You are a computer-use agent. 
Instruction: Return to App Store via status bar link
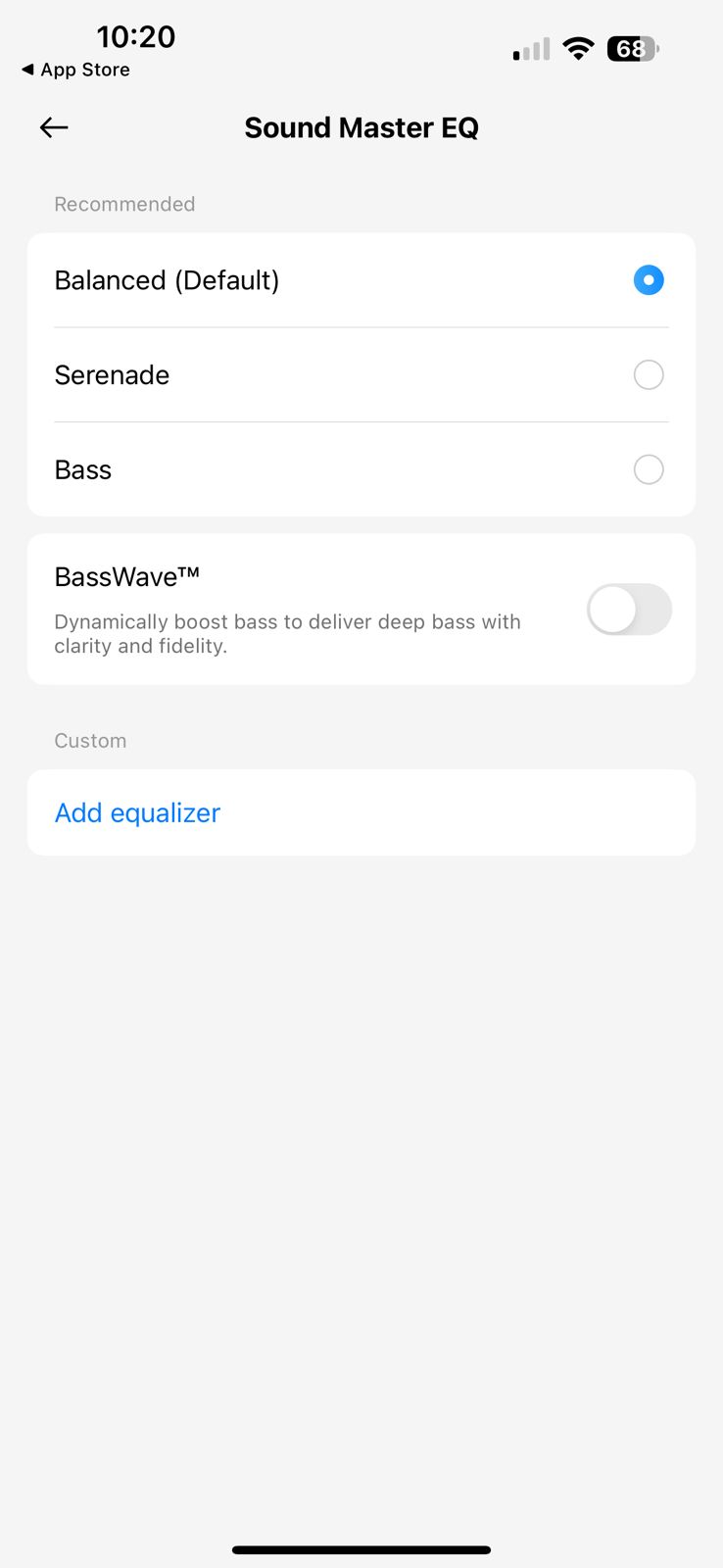point(75,70)
